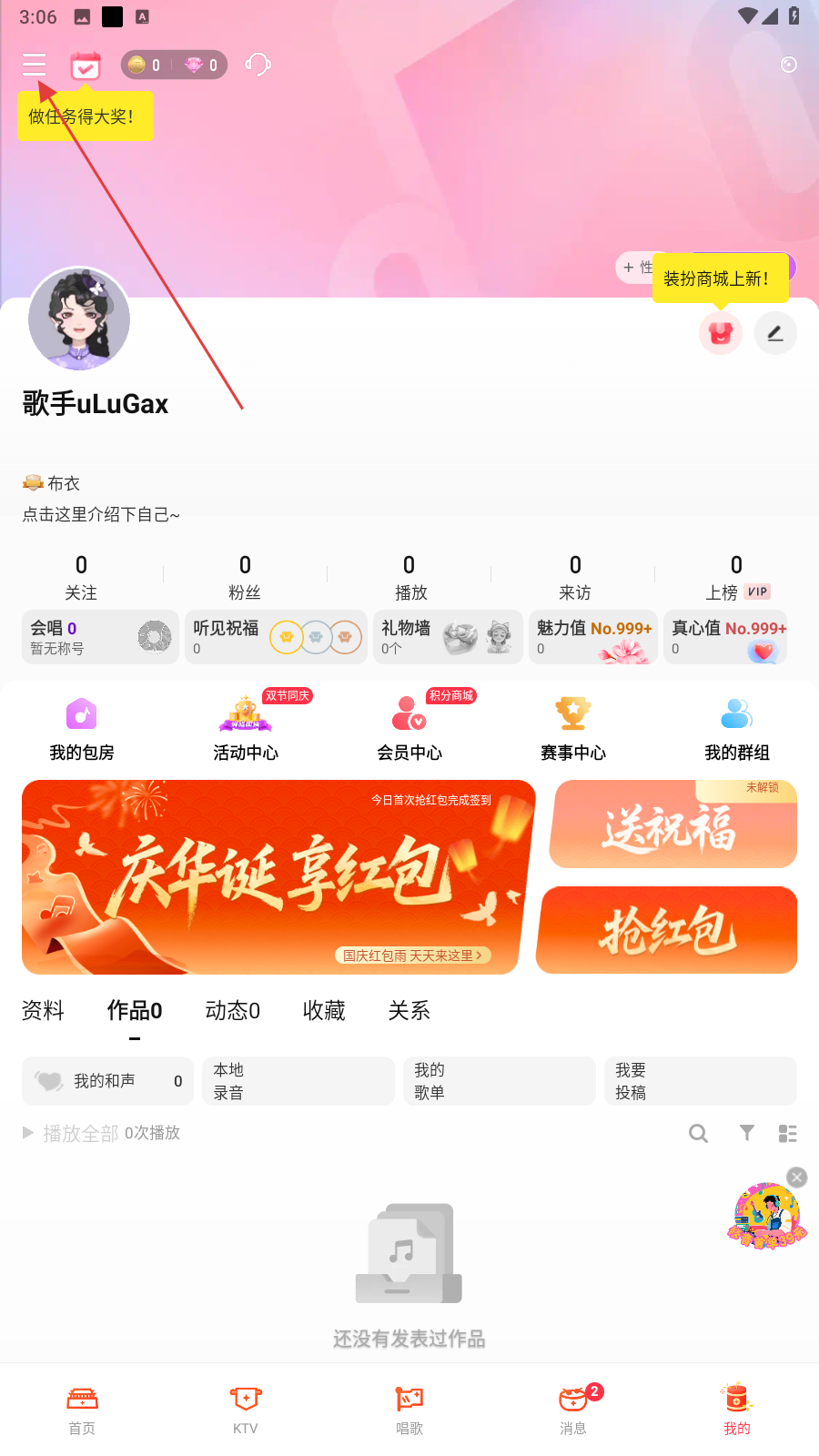Switch to the 动态 tab

tap(233, 1011)
